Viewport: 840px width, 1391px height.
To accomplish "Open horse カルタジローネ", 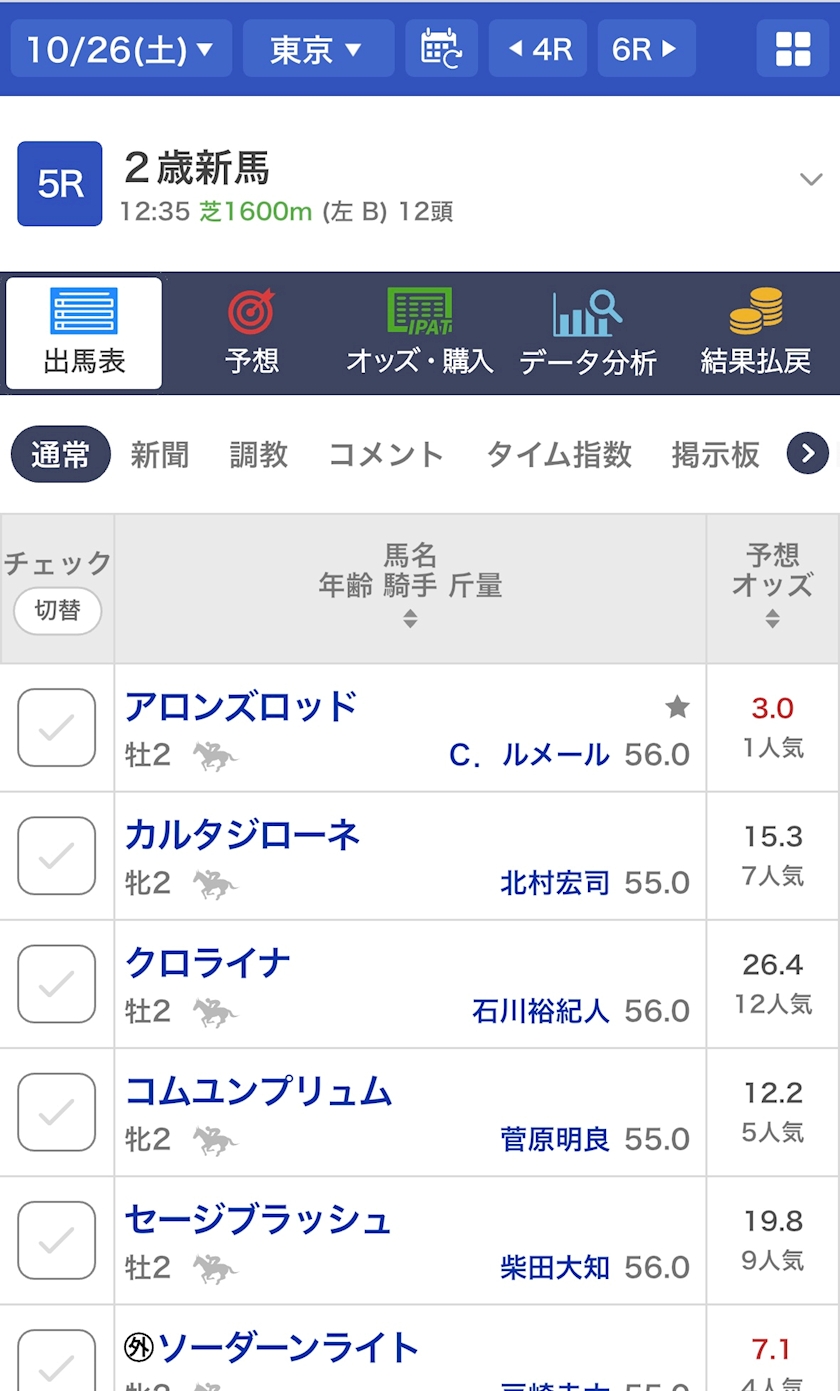I will coord(242,835).
